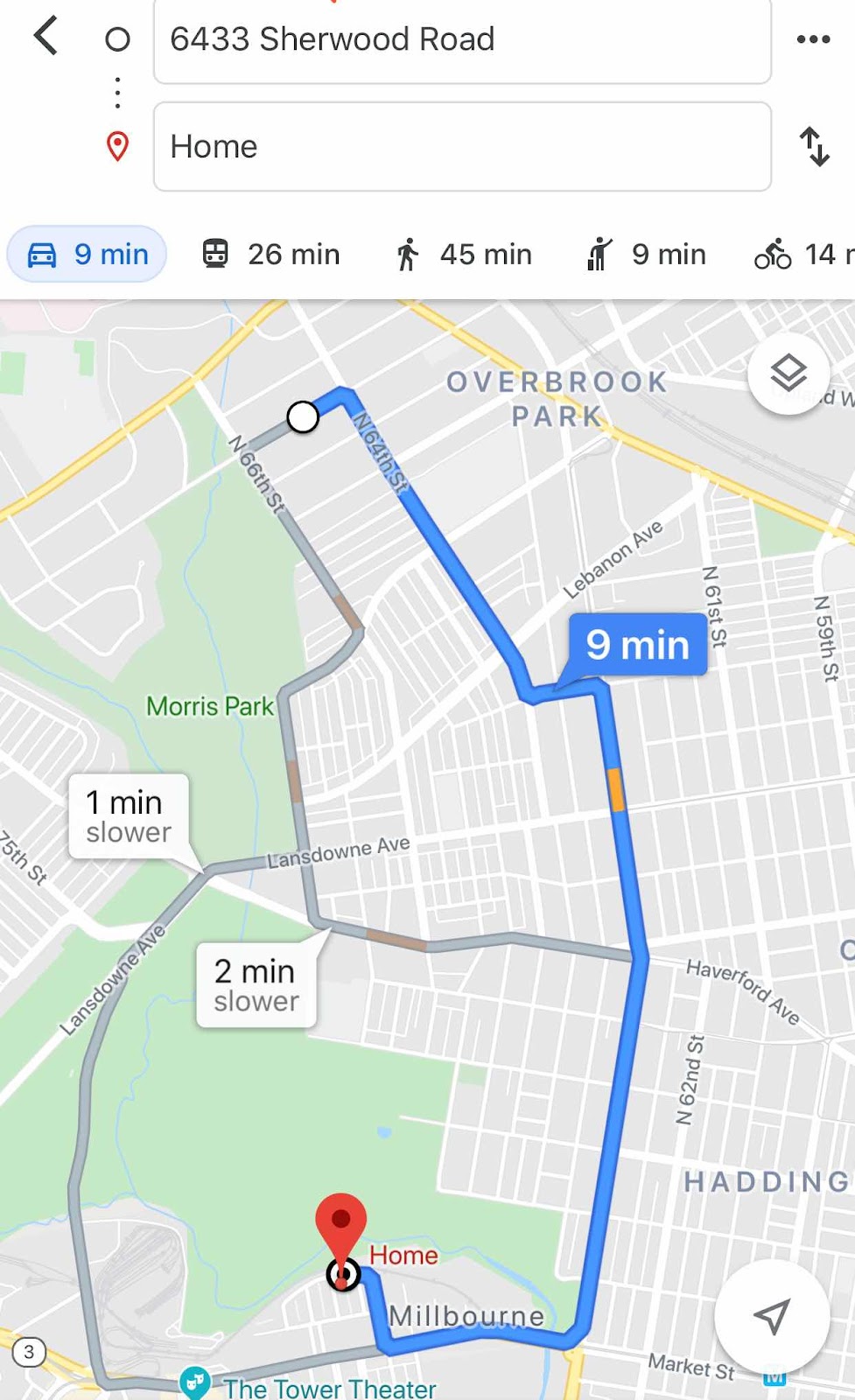
Task: Open The Tower Theater place marker
Action: [195, 1382]
